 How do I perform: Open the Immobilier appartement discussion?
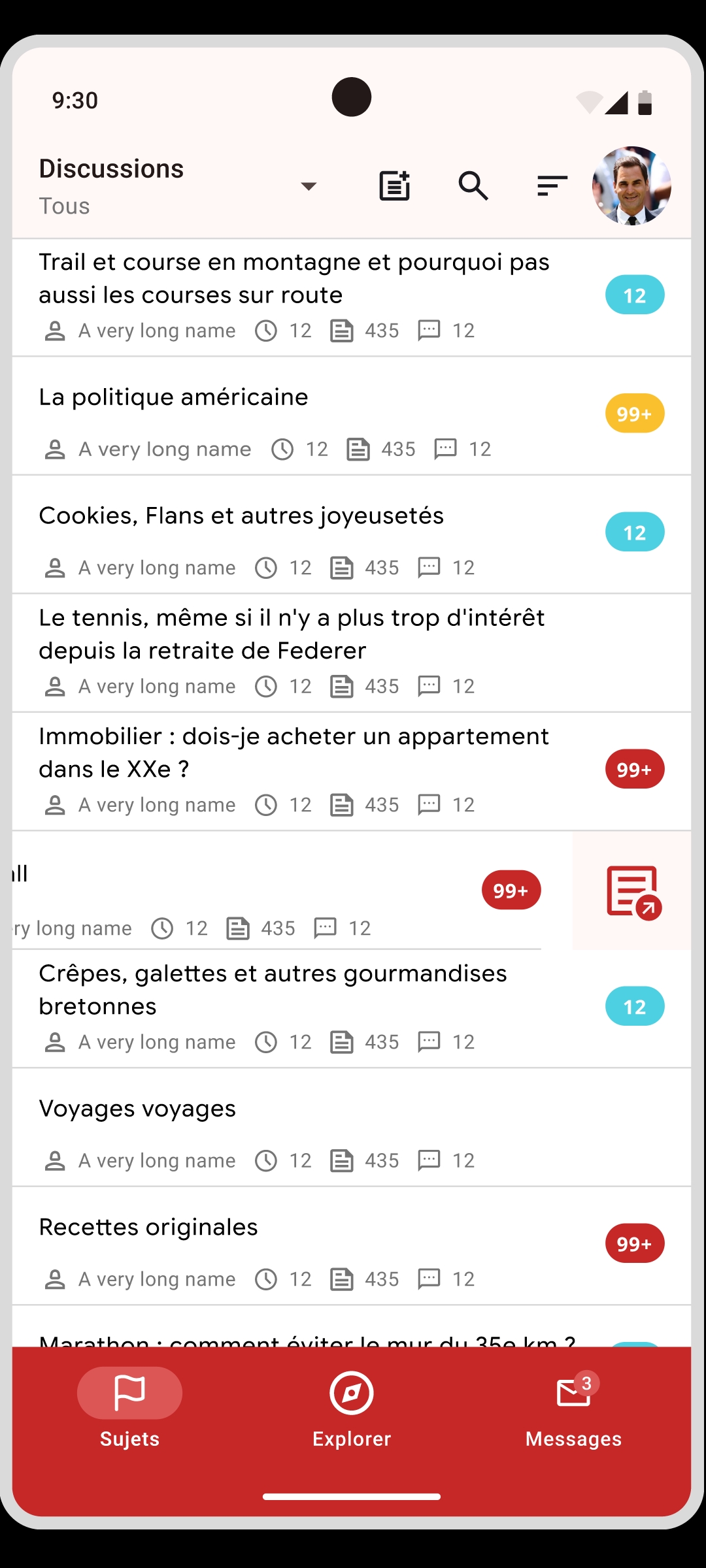[352, 772]
